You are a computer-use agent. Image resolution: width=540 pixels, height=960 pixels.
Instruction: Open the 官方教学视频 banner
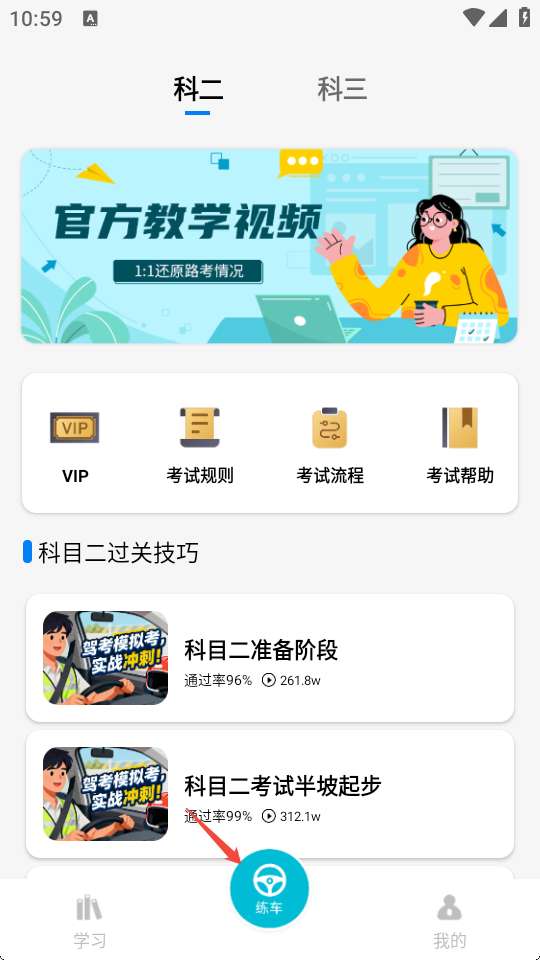click(x=269, y=246)
